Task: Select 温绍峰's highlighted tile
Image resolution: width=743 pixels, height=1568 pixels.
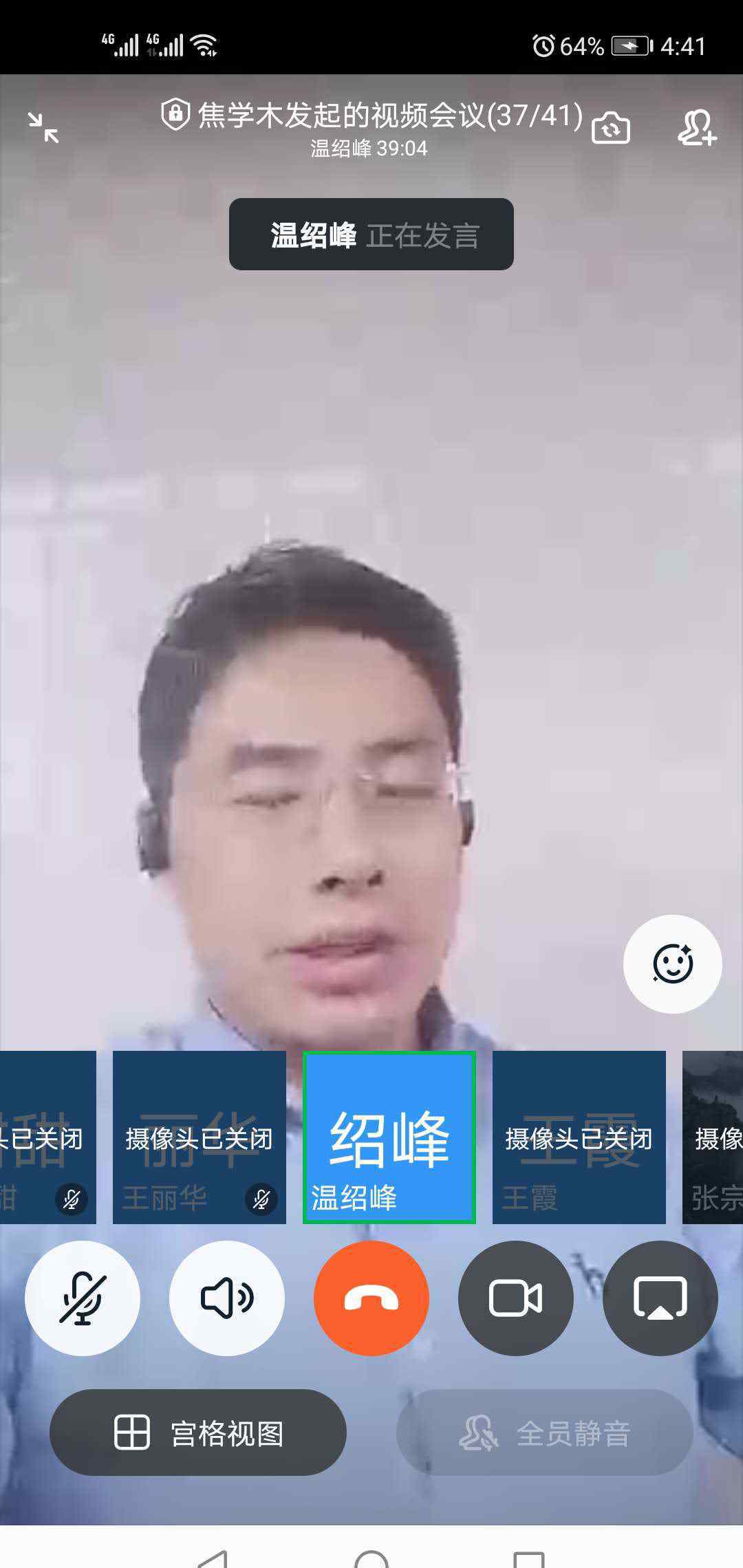Action: pos(389,1137)
